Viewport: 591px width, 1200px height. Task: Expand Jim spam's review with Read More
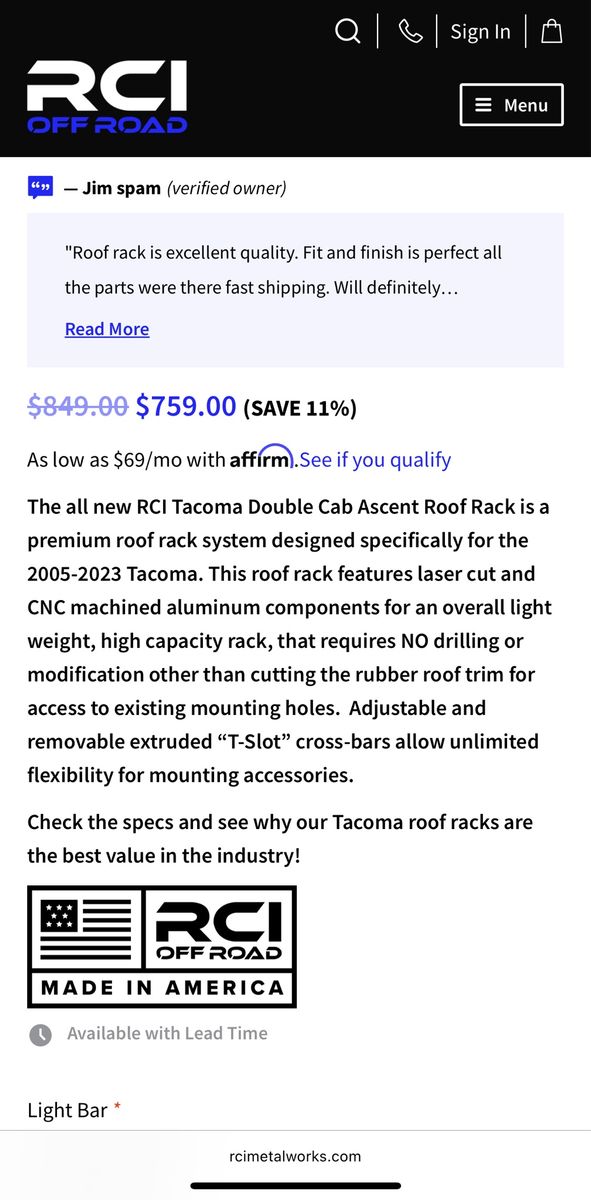[x=107, y=329]
